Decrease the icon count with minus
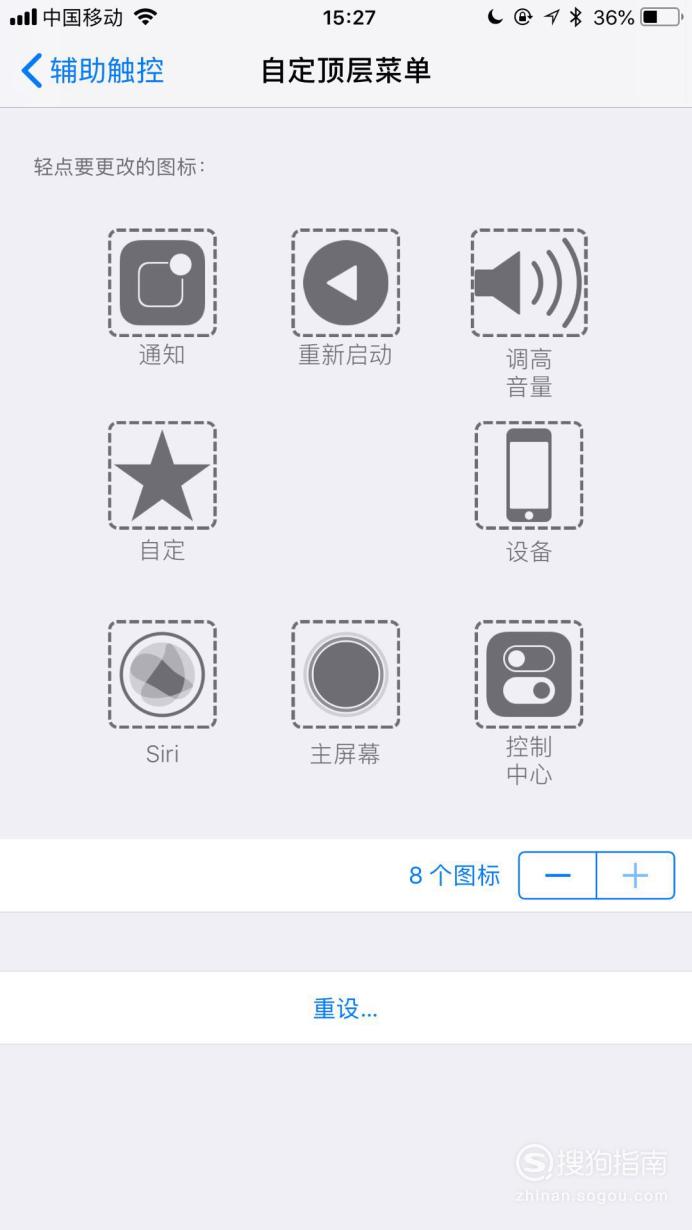This screenshot has height=1230, width=692. point(557,876)
